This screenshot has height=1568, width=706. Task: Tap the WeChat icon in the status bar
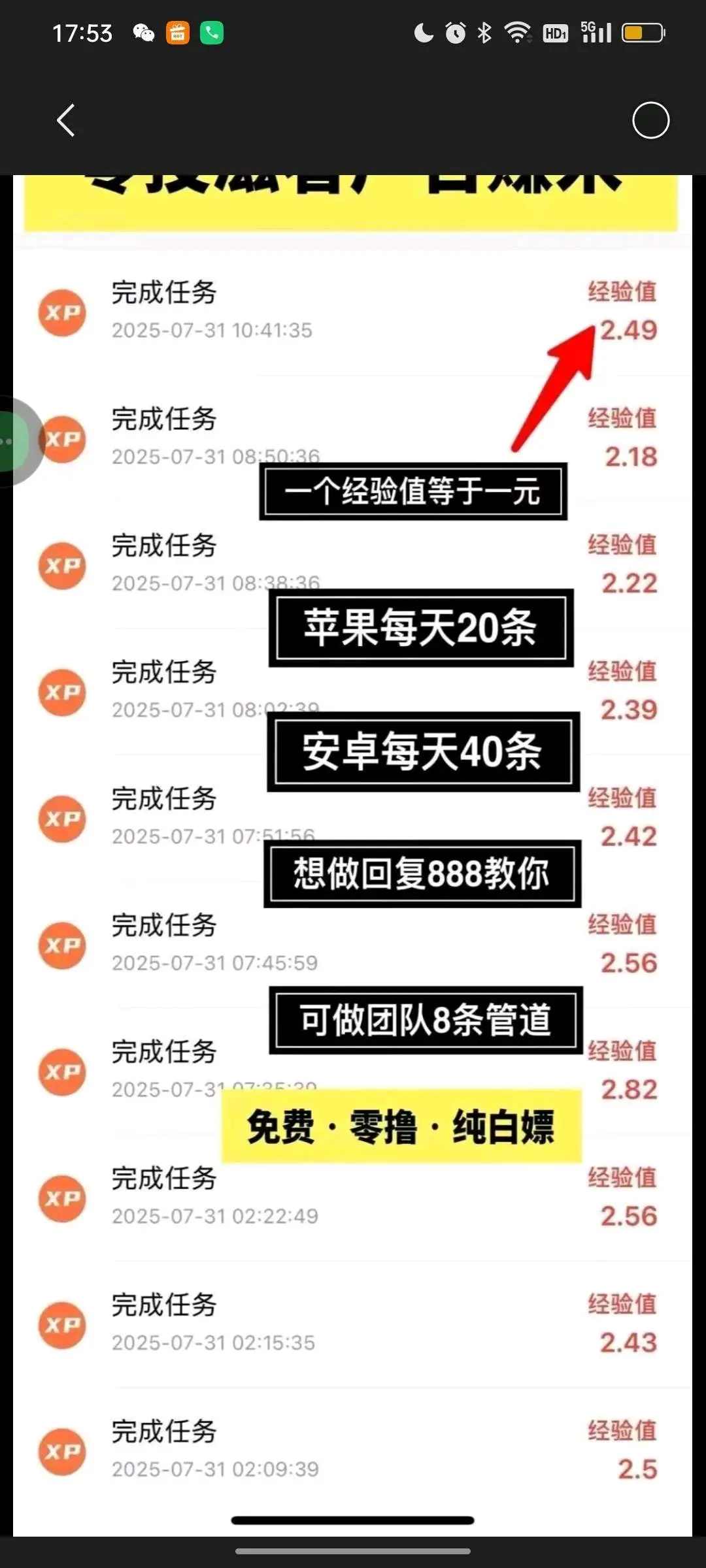coord(143,33)
